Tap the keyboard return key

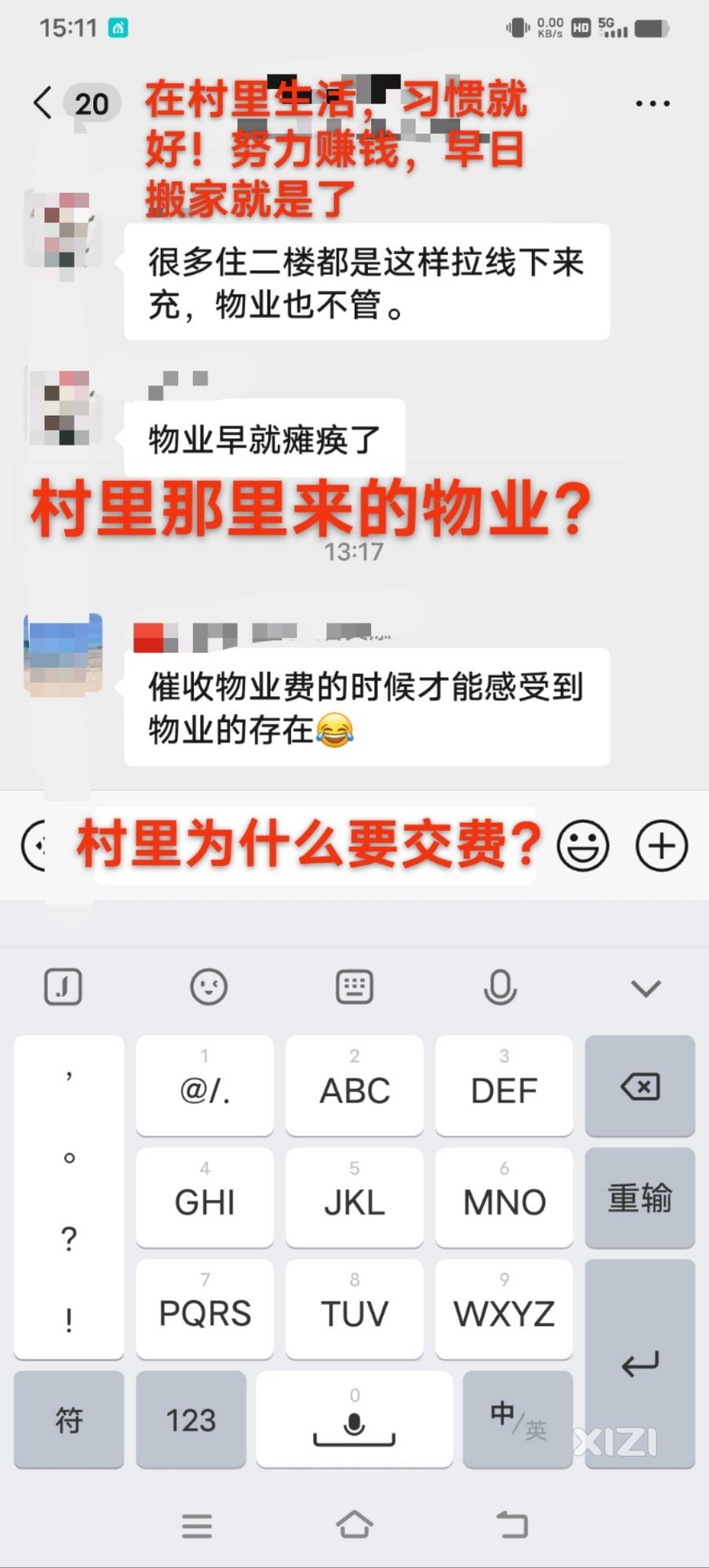tap(640, 1364)
